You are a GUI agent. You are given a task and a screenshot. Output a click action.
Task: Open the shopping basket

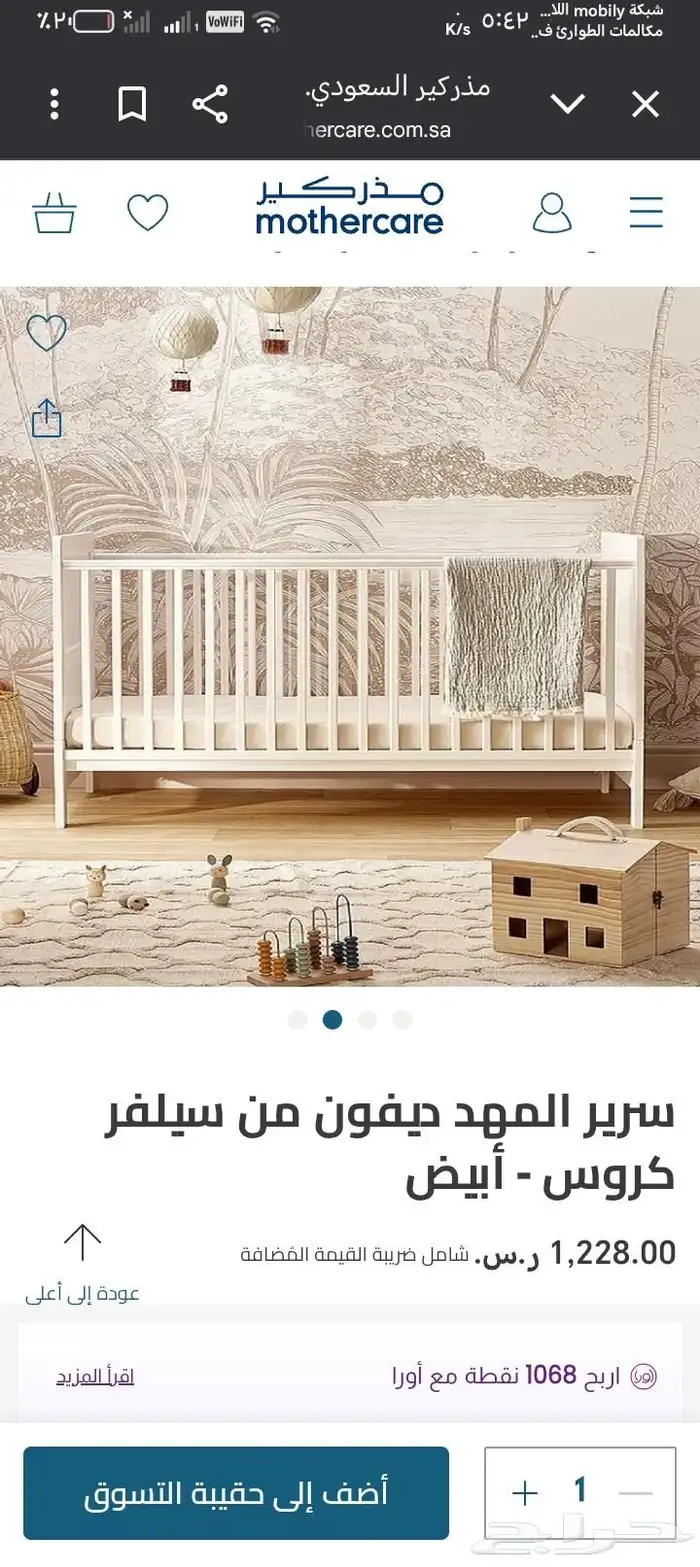click(x=54, y=212)
